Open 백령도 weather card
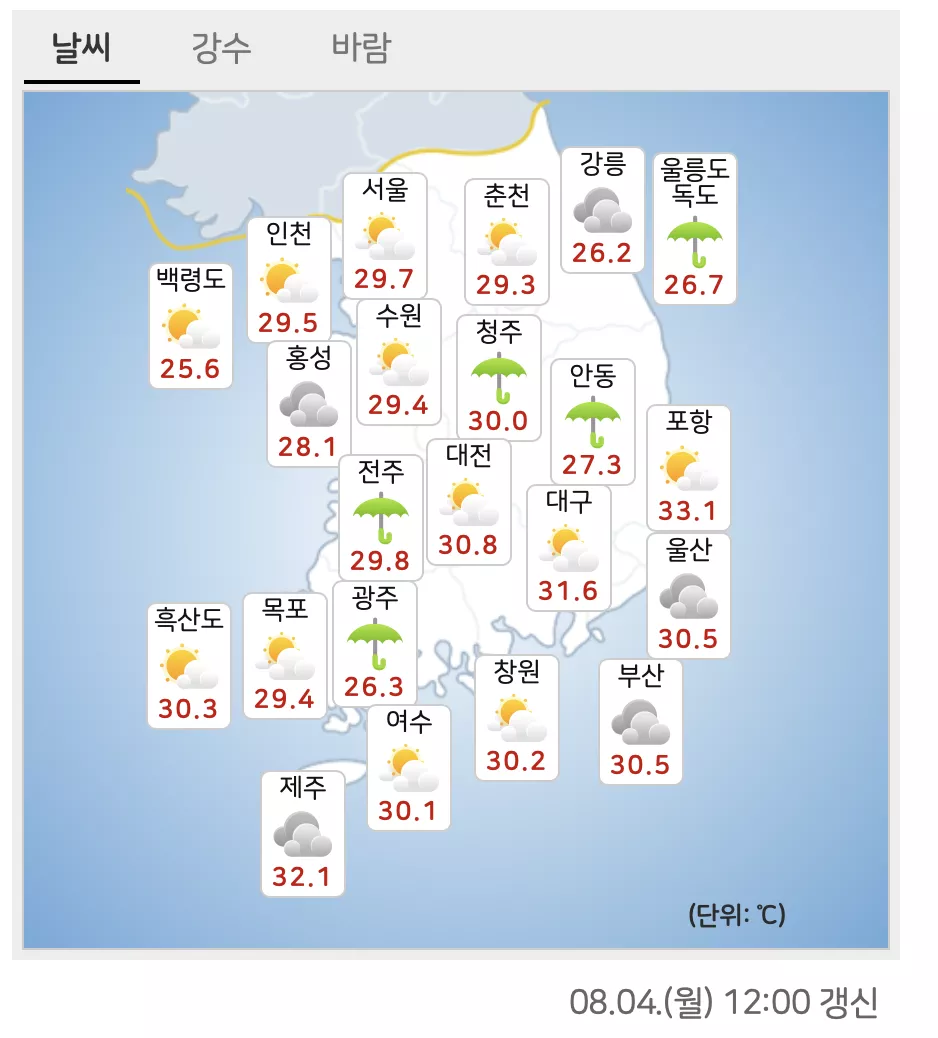This screenshot has width=938, height=1038. [x=190, y=325]
